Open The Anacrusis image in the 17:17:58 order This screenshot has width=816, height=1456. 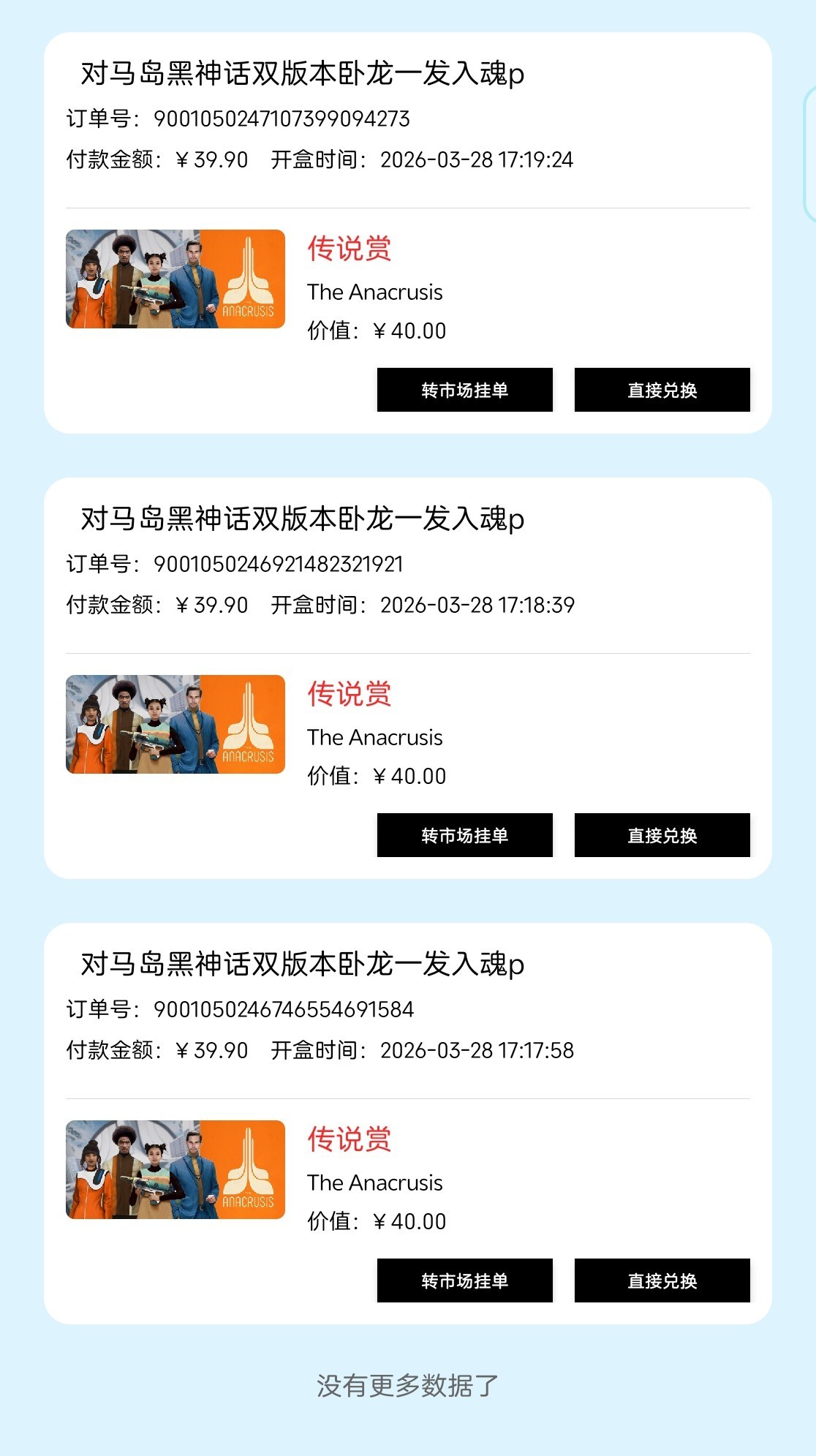pyautogui.click(x=175, y=1169)
